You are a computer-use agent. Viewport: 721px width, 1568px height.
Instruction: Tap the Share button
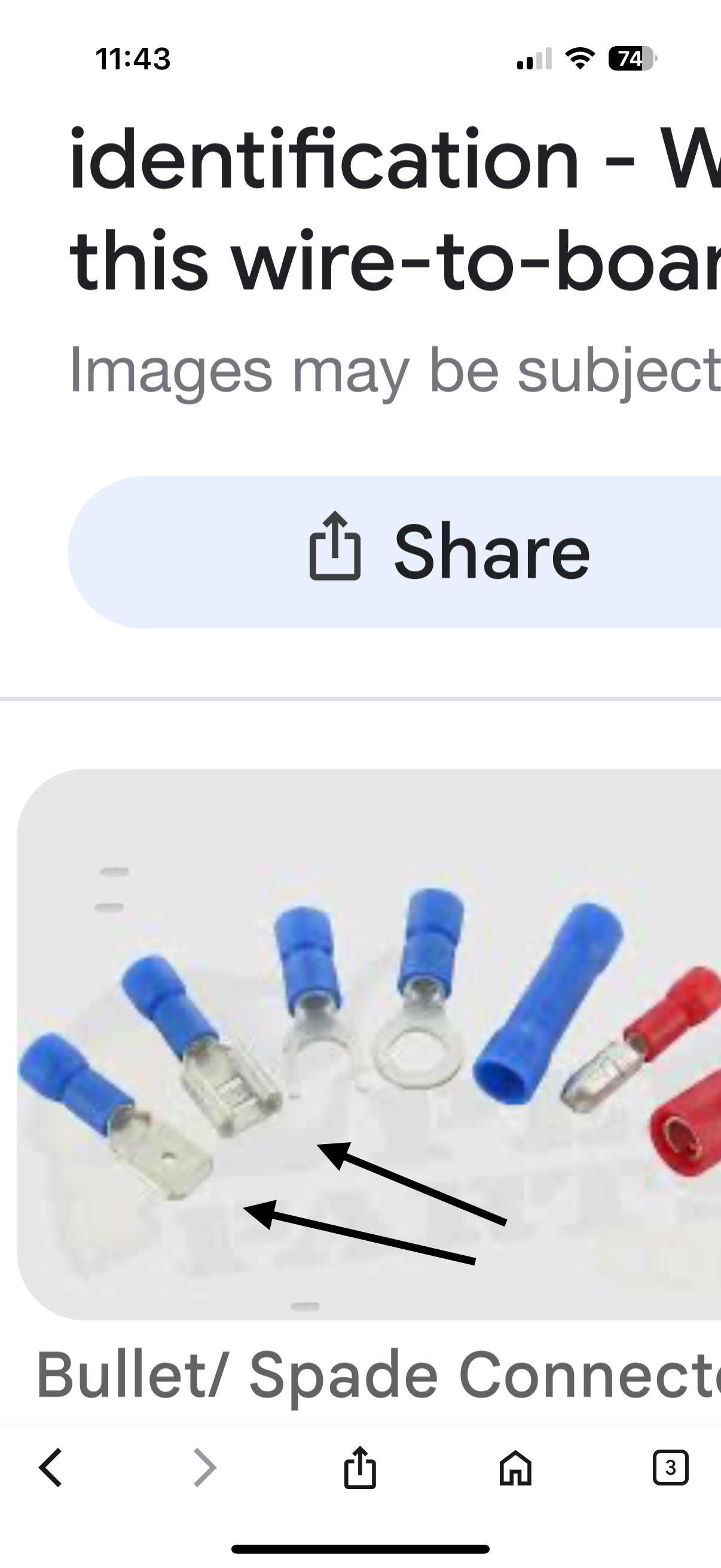tap(449, 553)
